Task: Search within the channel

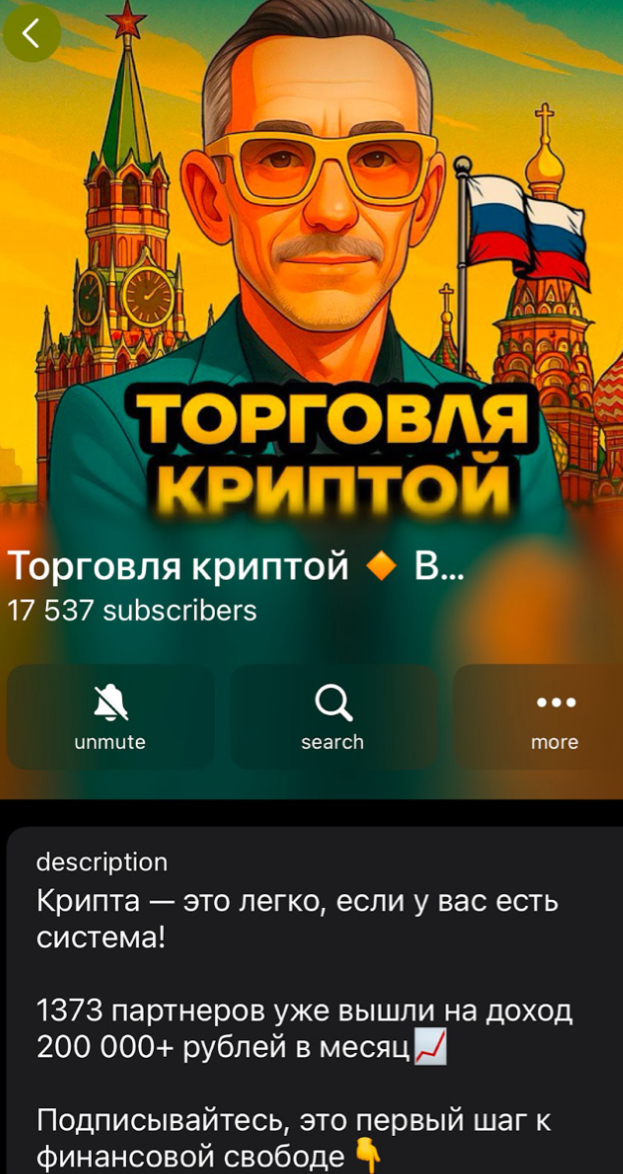Action: (332, 716)
